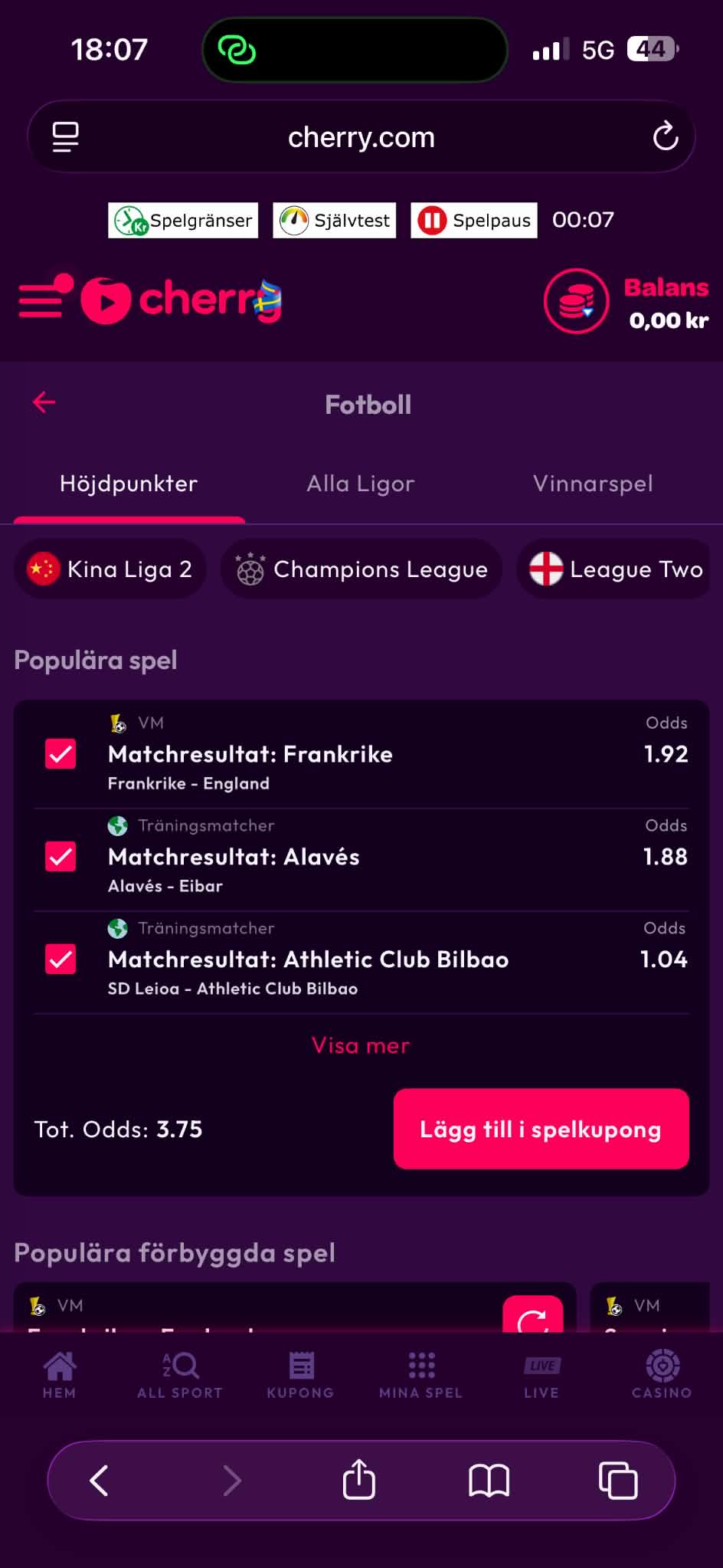Viewport: 723px width, 1568px height.
Task: Uncheck the Athletic Club Bilbao bet
Action: 61,959
